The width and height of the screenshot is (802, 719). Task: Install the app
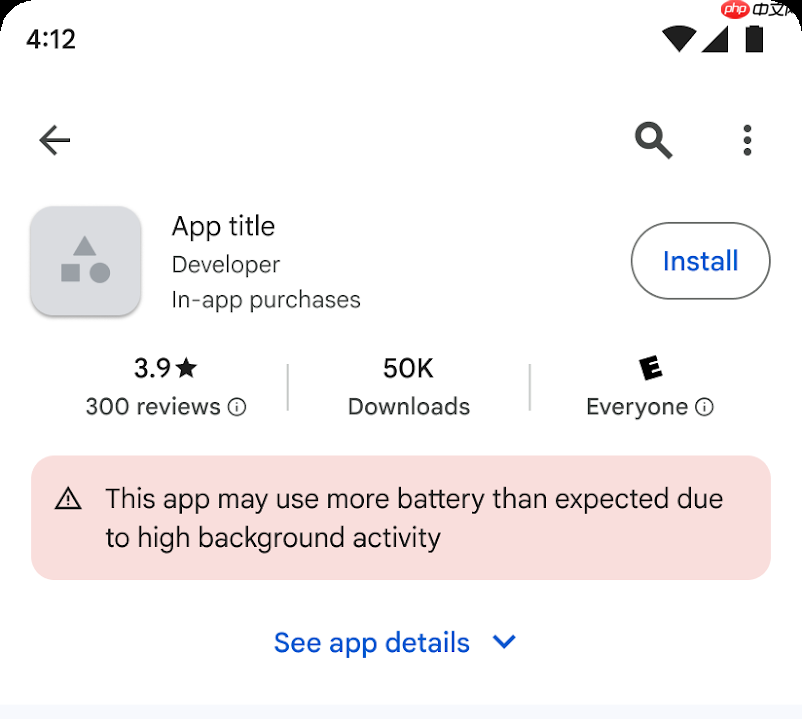(700, 261)
